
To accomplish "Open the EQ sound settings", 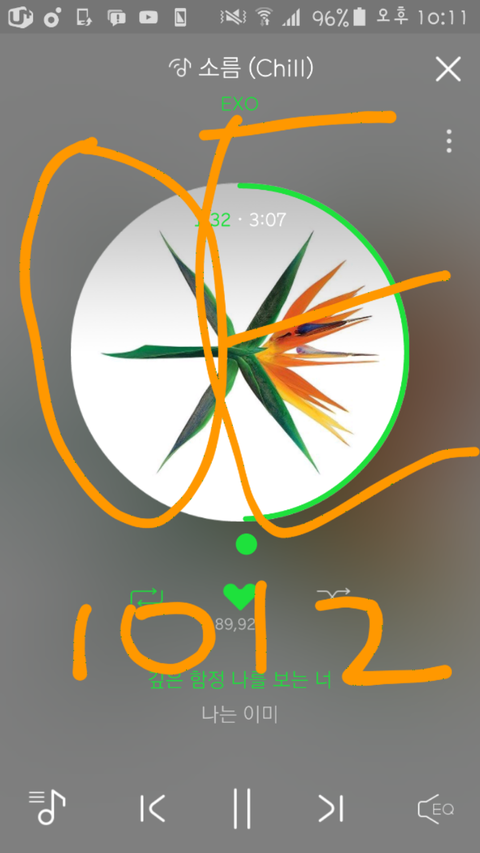I will [435, 809].
